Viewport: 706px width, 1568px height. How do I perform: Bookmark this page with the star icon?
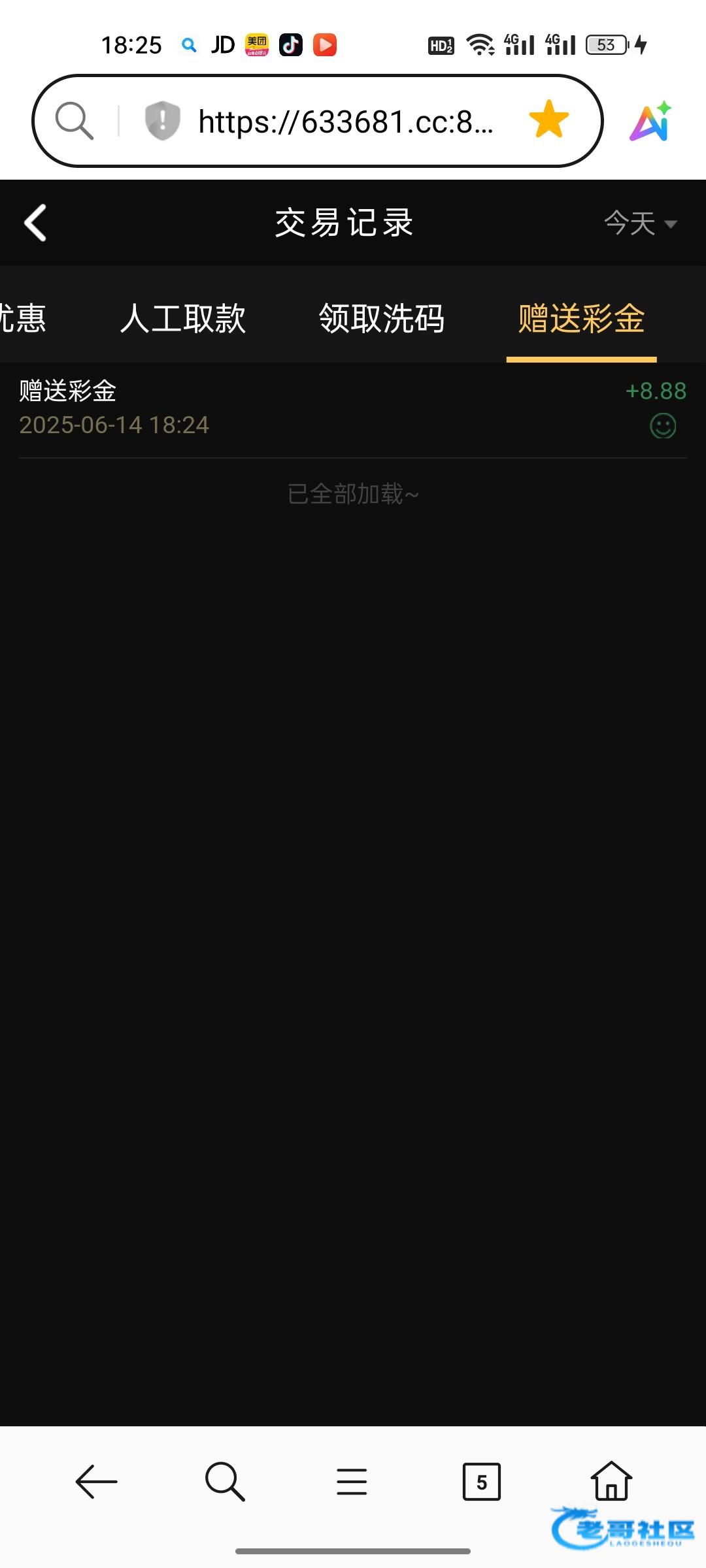tap(548, 120)
